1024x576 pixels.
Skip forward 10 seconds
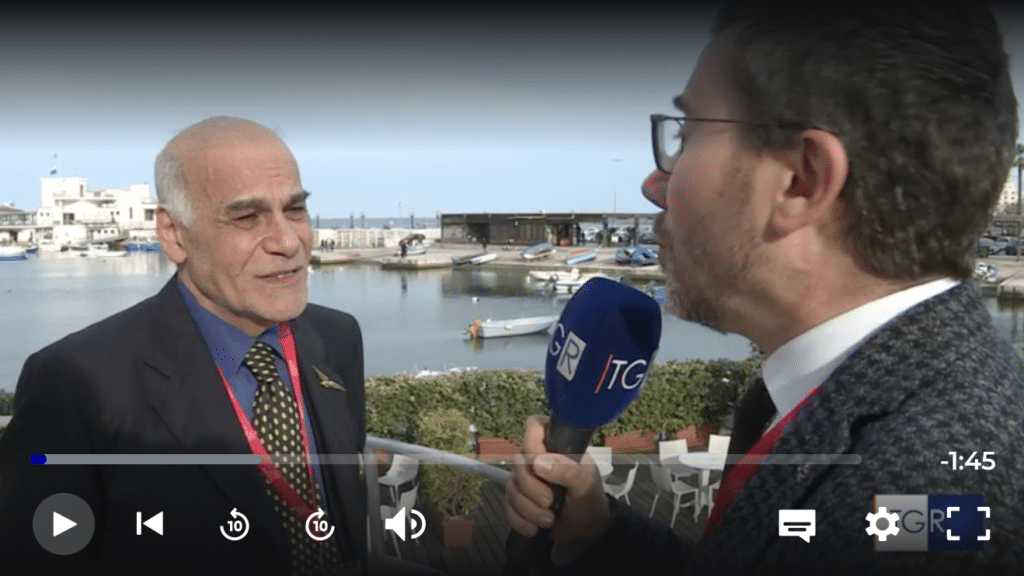pyautogui.click(x=320, y=524)
